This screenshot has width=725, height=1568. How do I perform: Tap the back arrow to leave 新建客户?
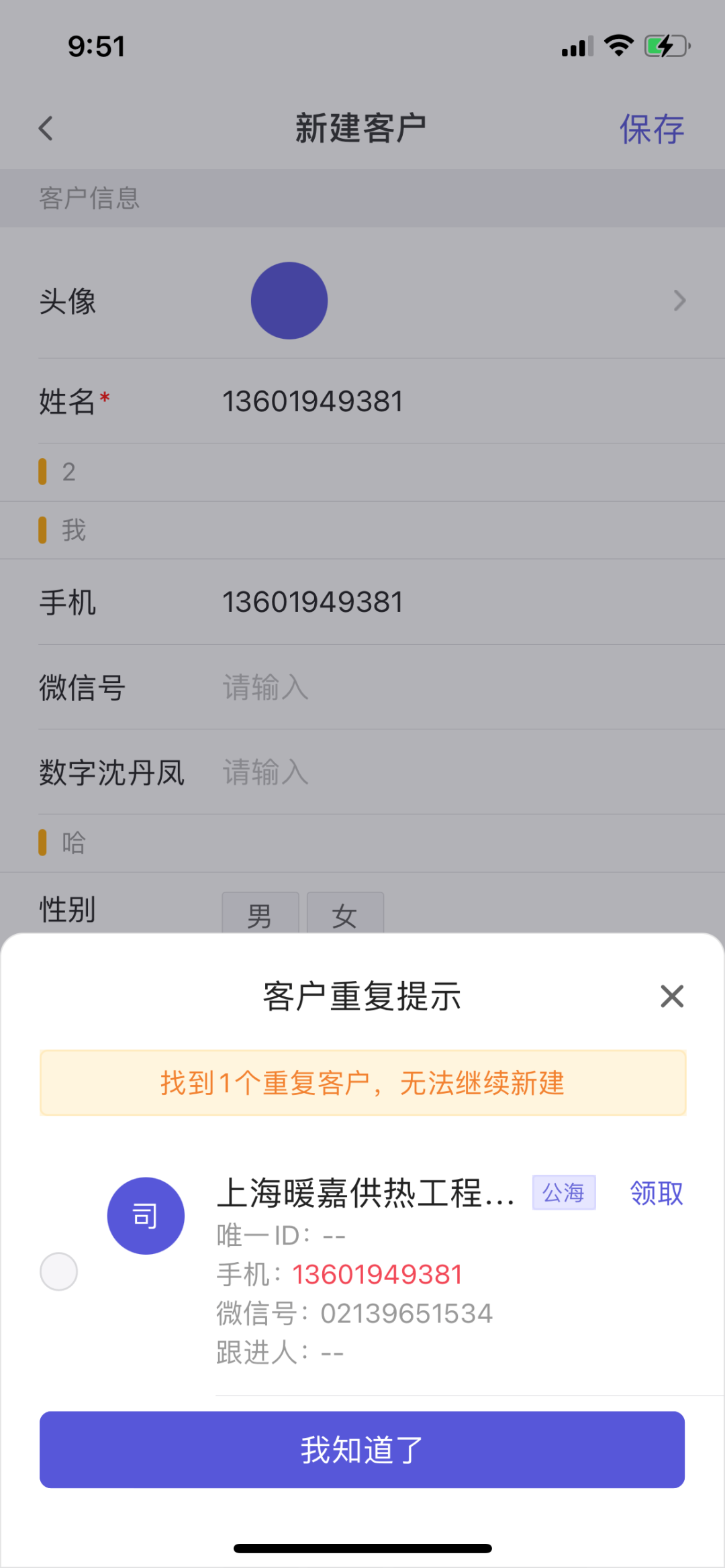[46, 127]
